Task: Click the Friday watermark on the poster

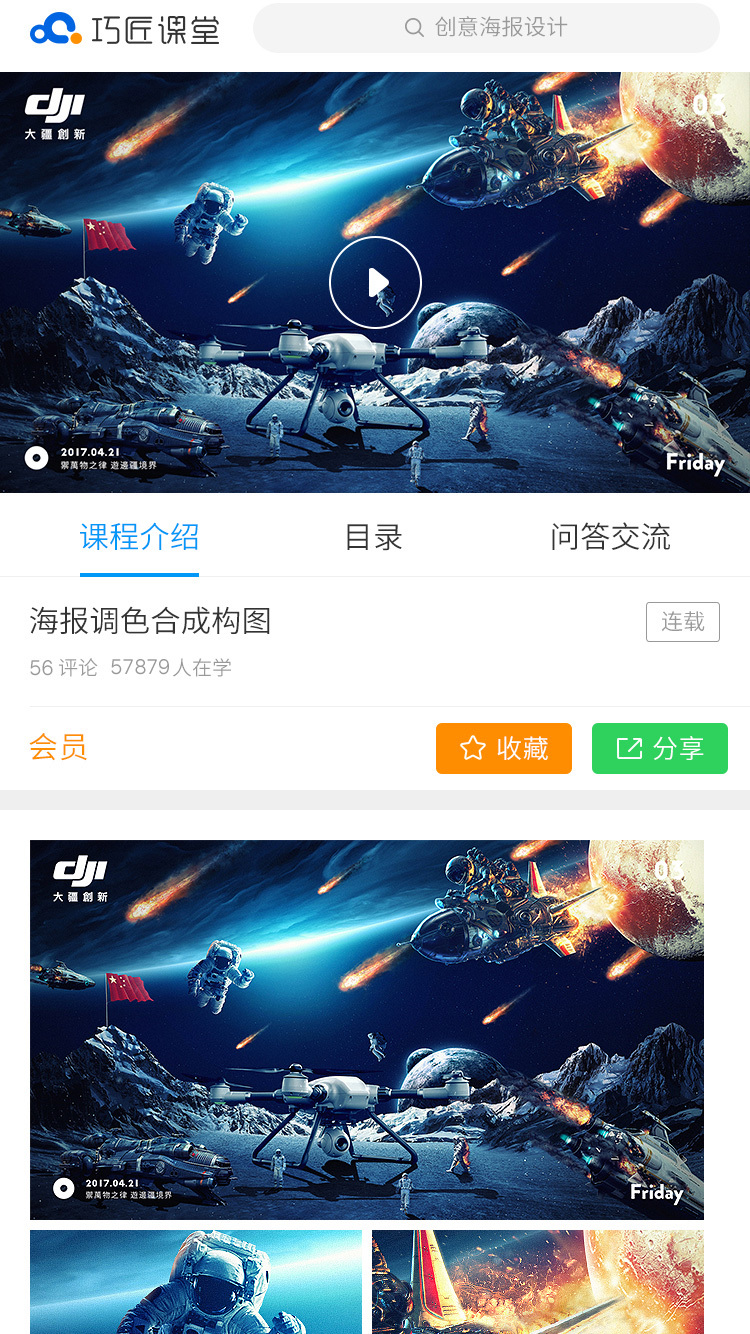Action: click(x=696, y=464)
